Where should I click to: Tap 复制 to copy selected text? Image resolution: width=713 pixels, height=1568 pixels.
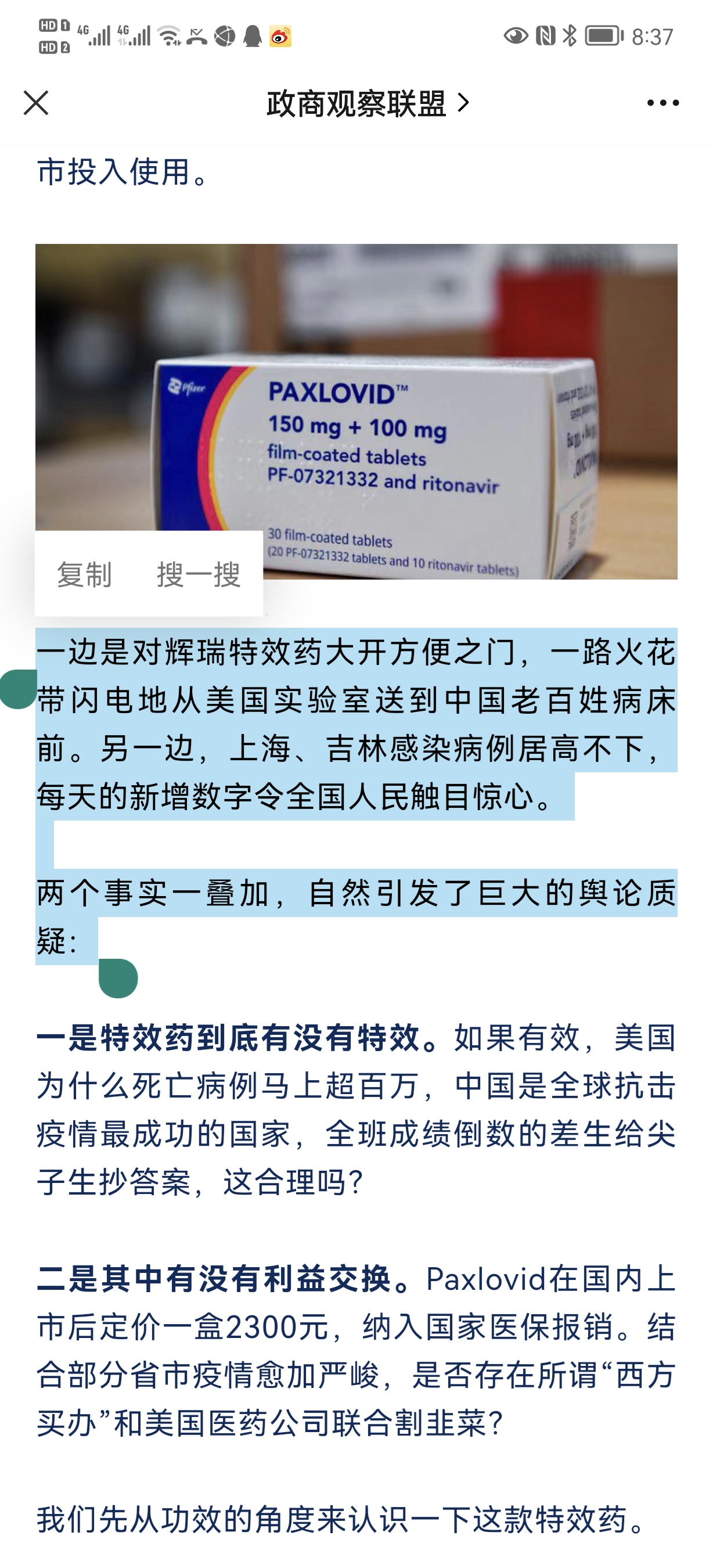(84, 574)
